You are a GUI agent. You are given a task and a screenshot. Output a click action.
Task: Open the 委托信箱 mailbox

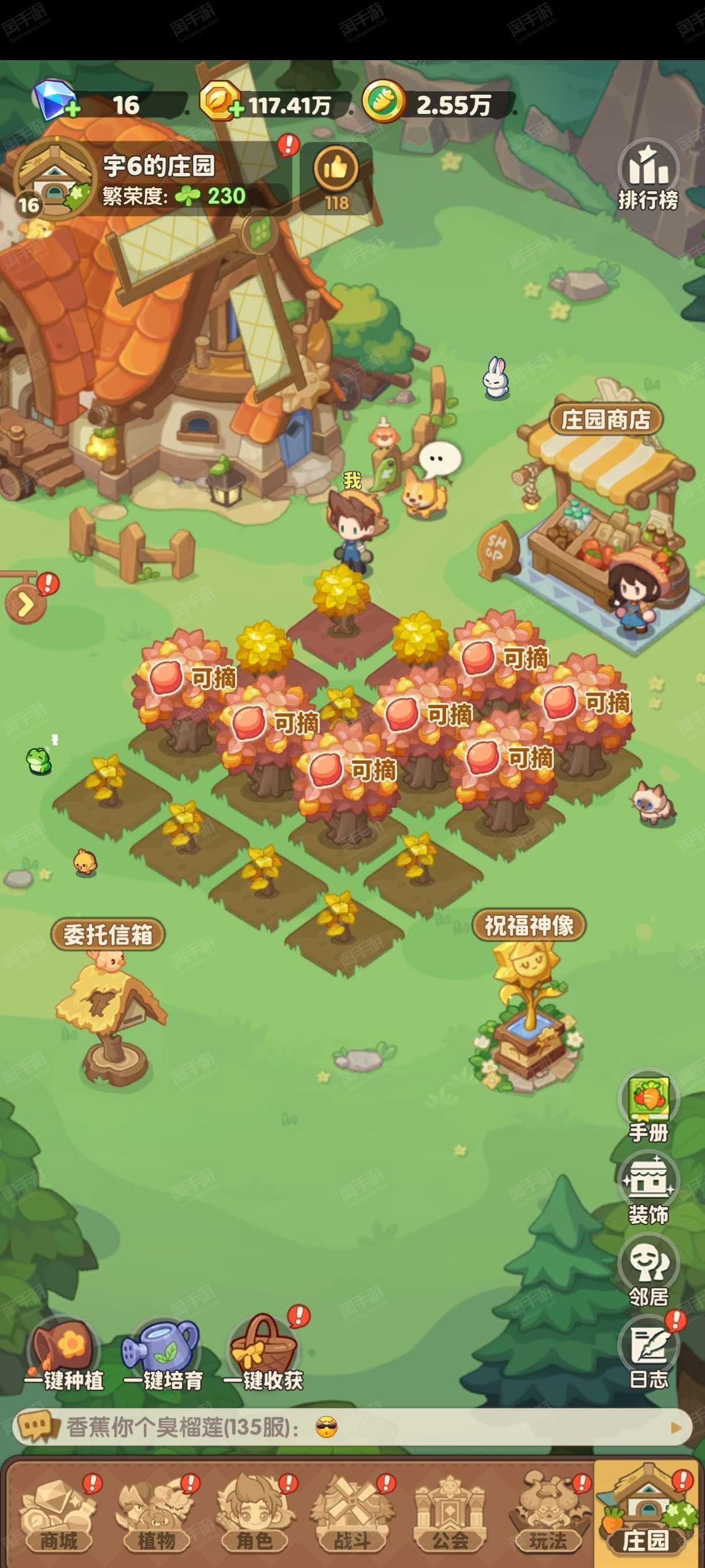coord(108,1002)
